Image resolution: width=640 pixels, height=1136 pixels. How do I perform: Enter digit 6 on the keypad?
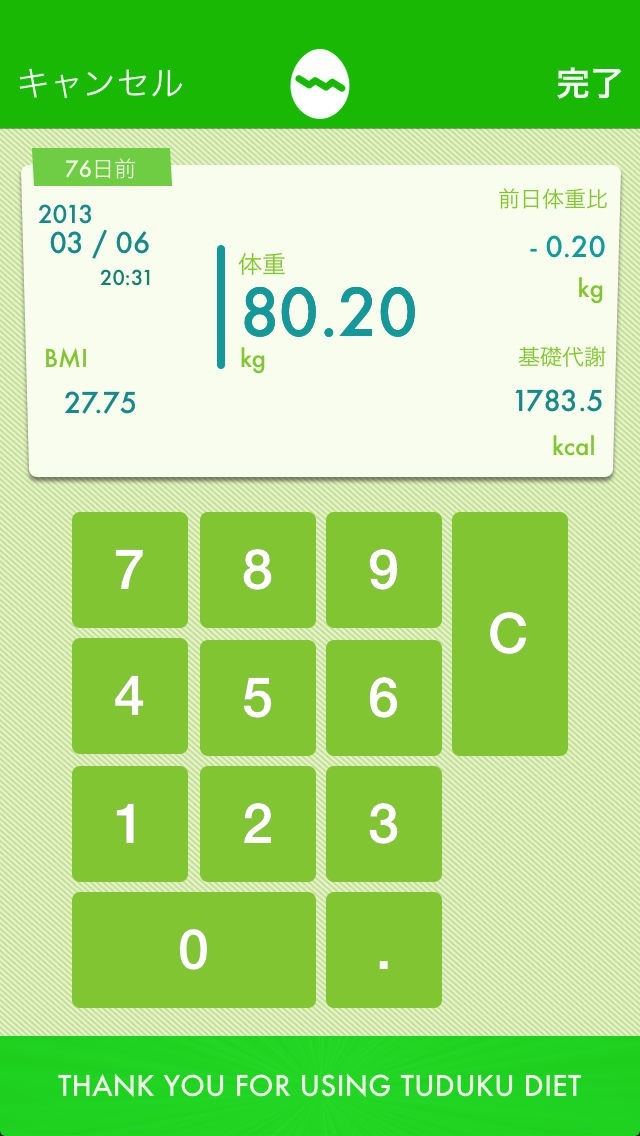[384, 697]
